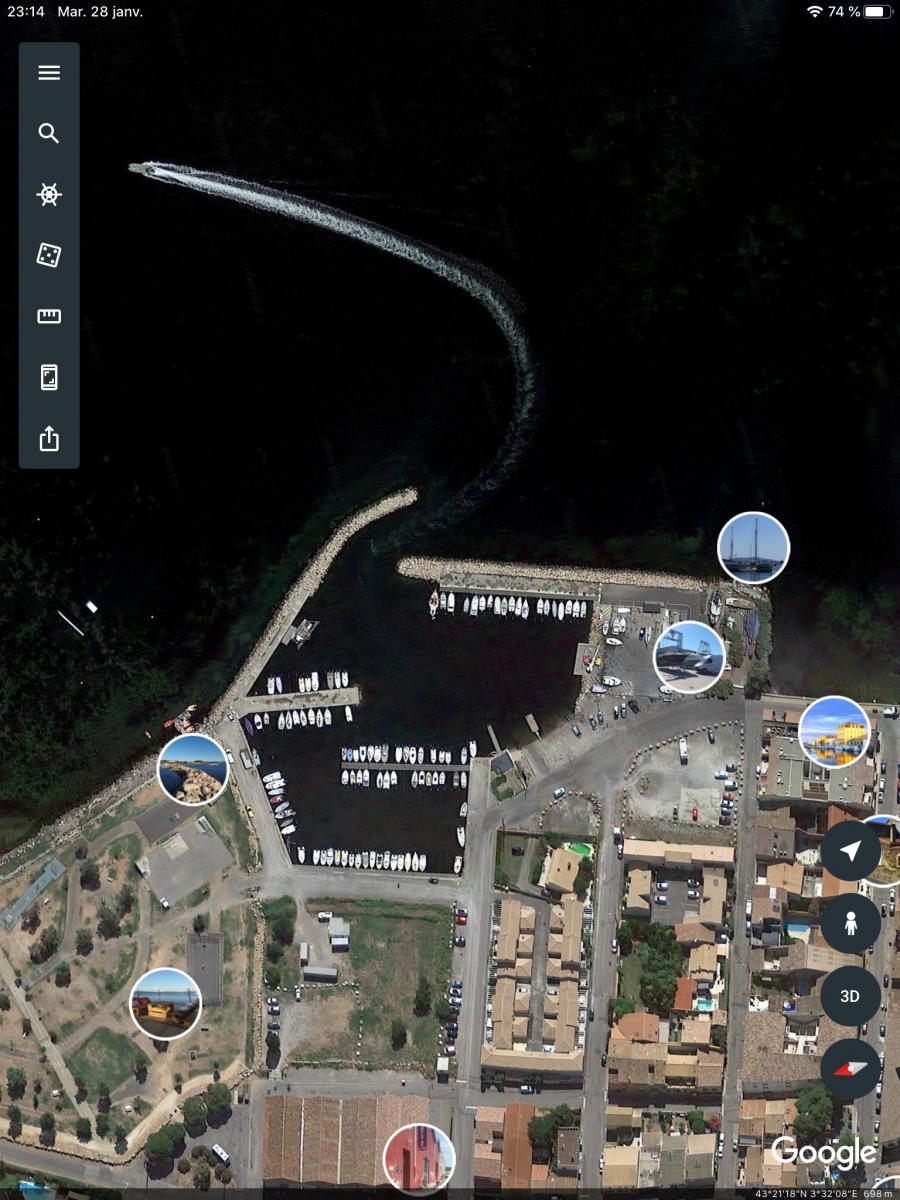
Task: Open the colorful harbor buildings photo bubble
Action: pos(834,732)
